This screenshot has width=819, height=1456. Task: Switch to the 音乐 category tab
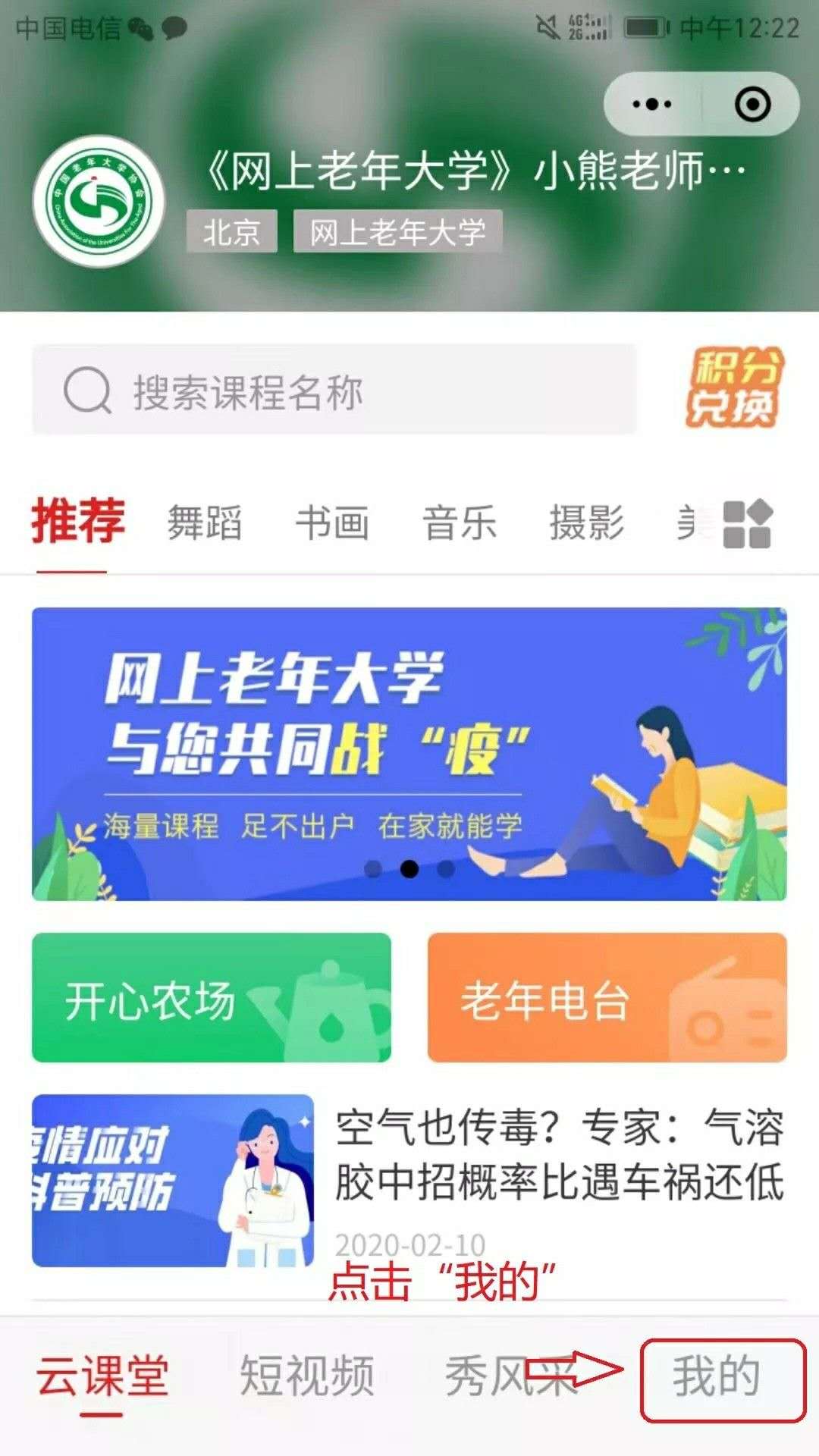point(460,523)
